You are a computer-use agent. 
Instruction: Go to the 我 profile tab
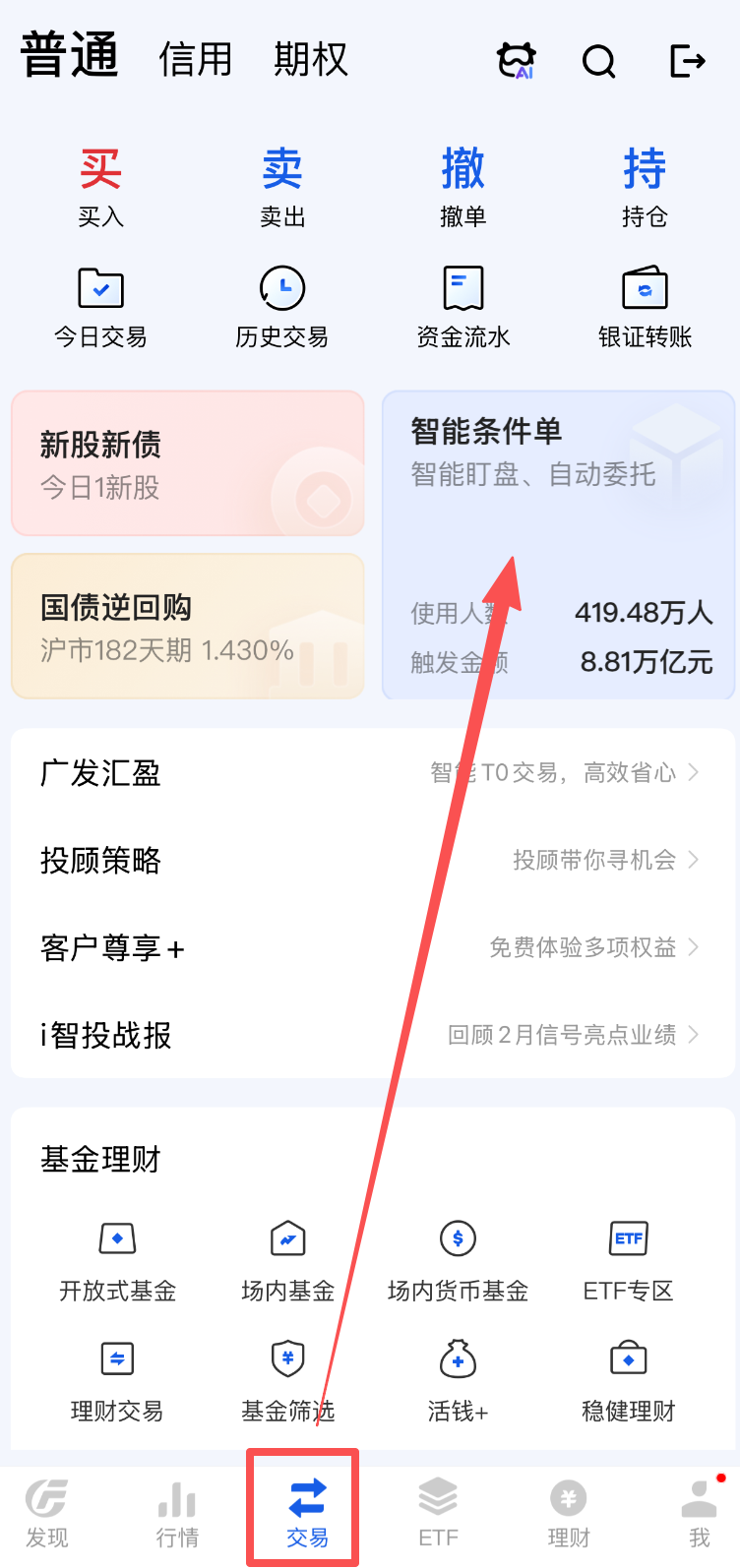point(699,1514)
